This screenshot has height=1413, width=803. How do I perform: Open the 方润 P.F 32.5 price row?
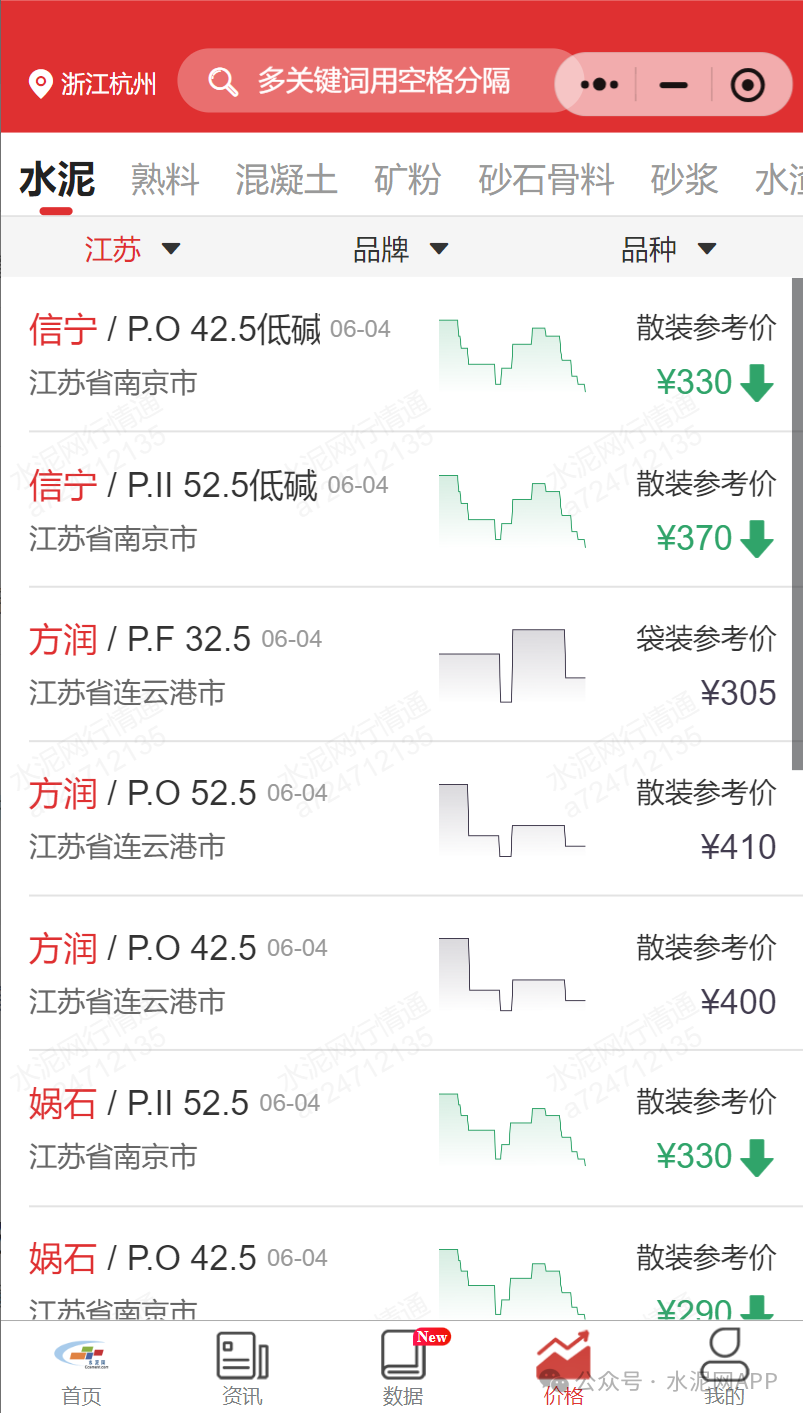point(401,665)
